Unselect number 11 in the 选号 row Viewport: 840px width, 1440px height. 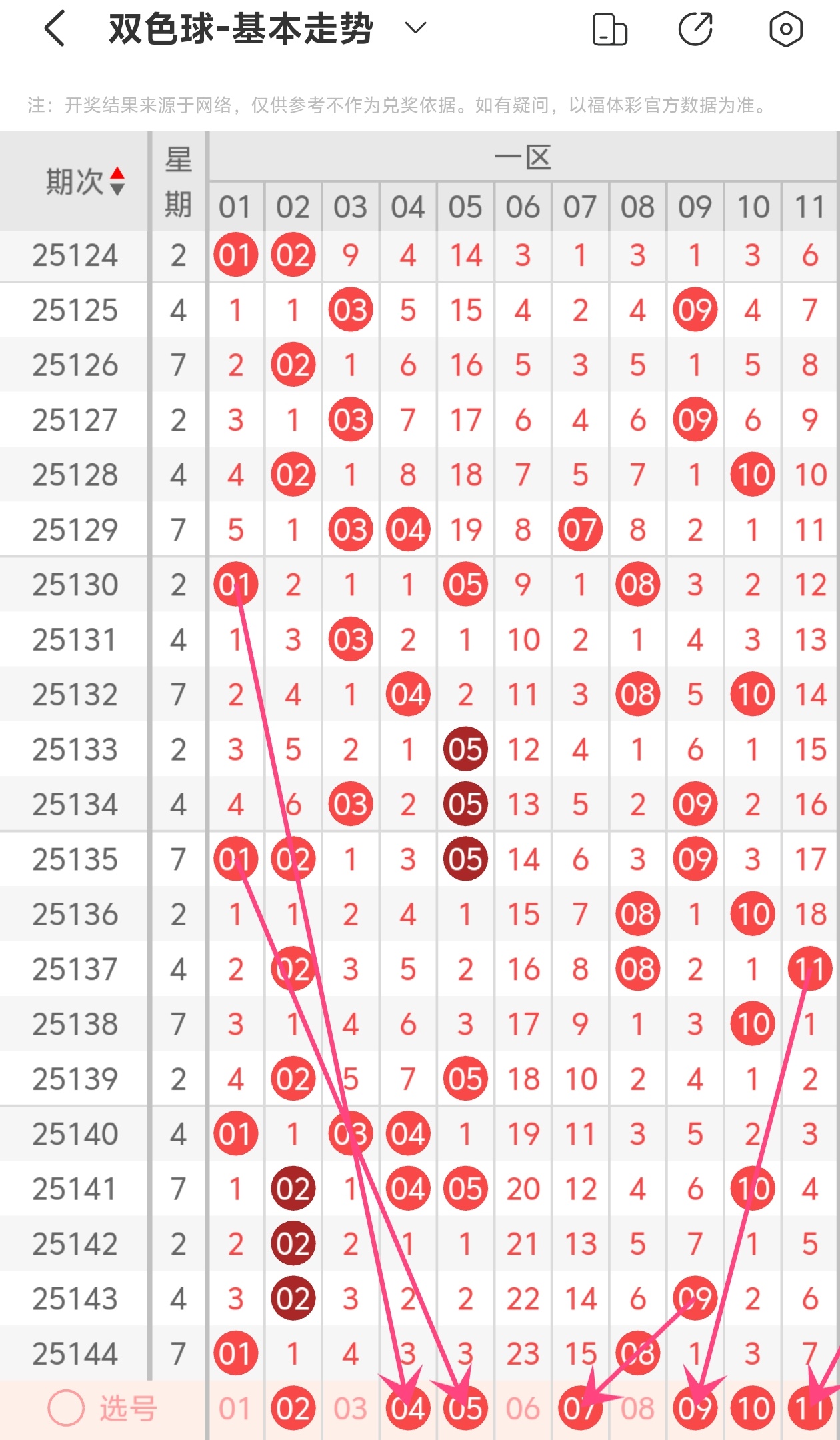[810, 1409]
